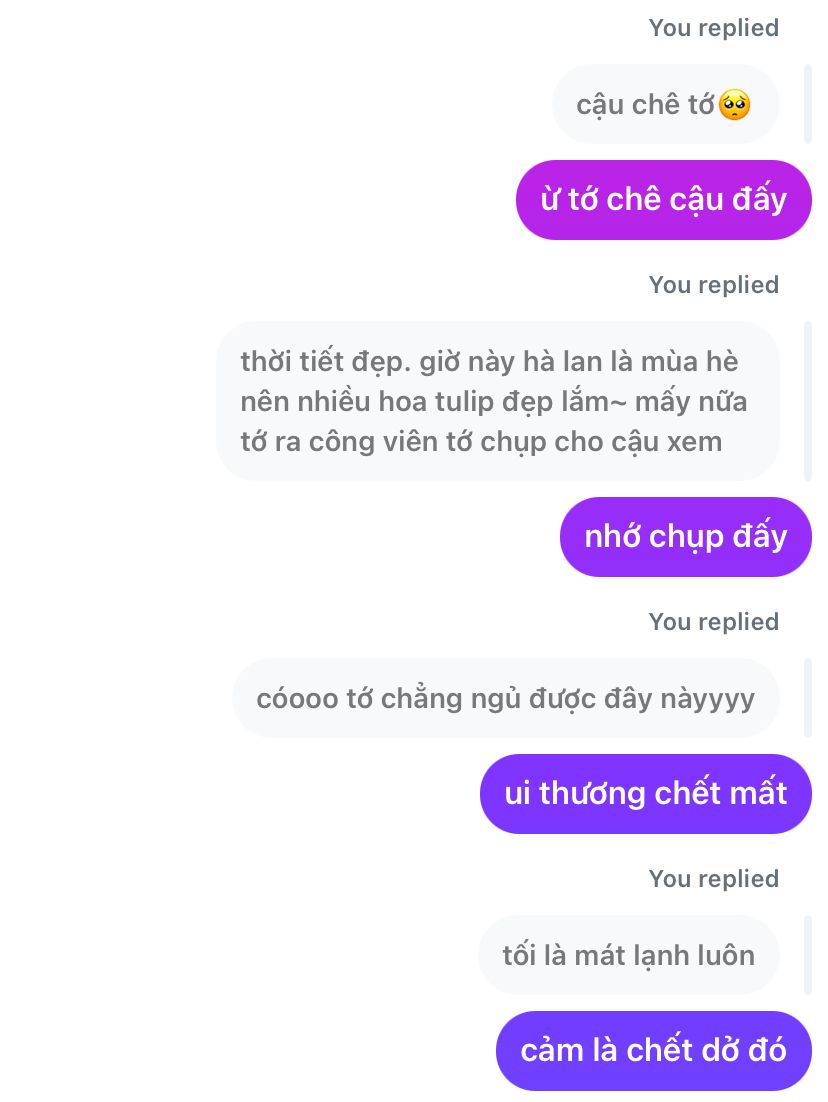
Task: Select the "ui thương chết mất" message
Action: [645, 794]
